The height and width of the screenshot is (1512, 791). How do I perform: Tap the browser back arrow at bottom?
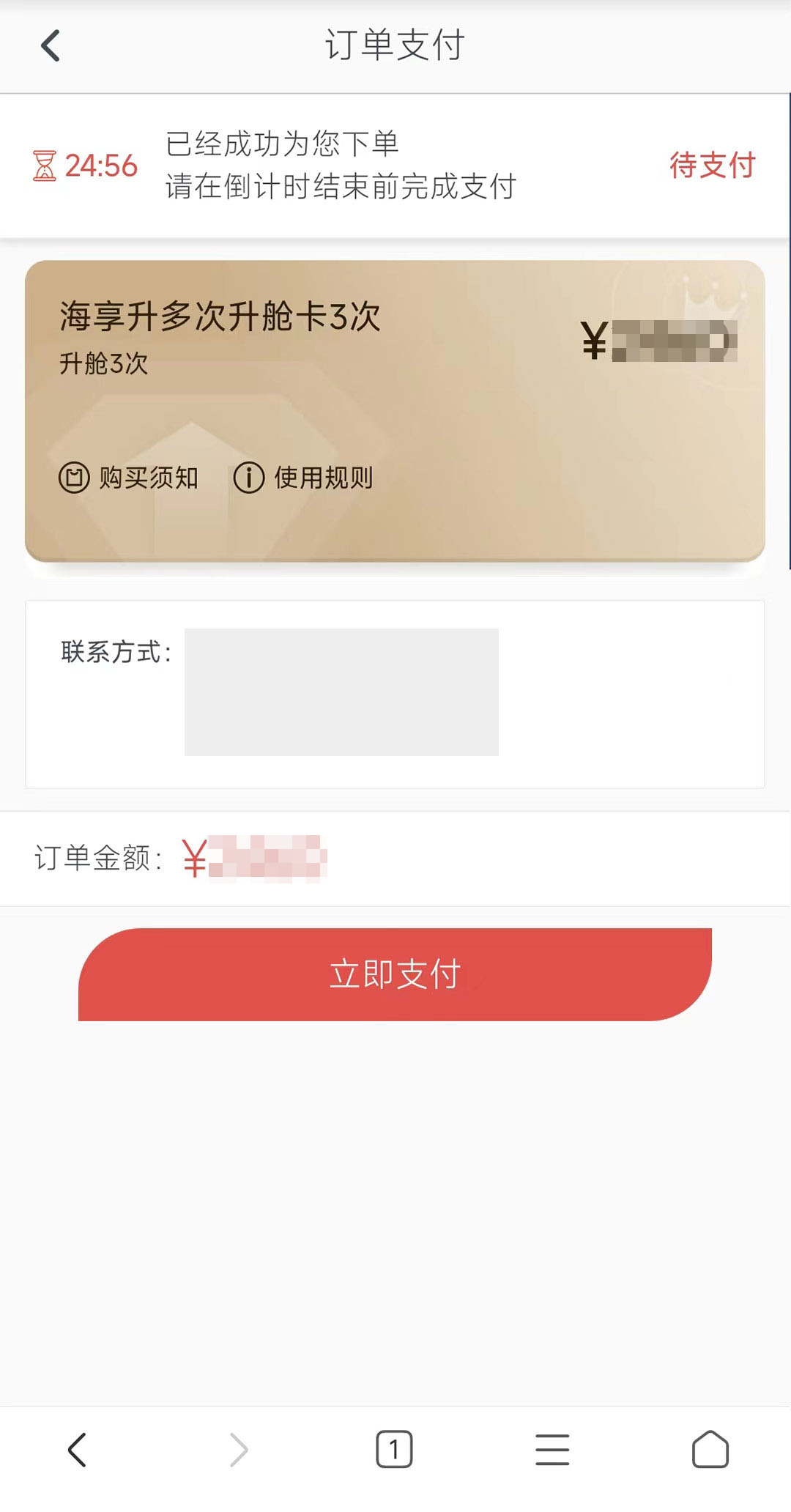pos(78,1450)
